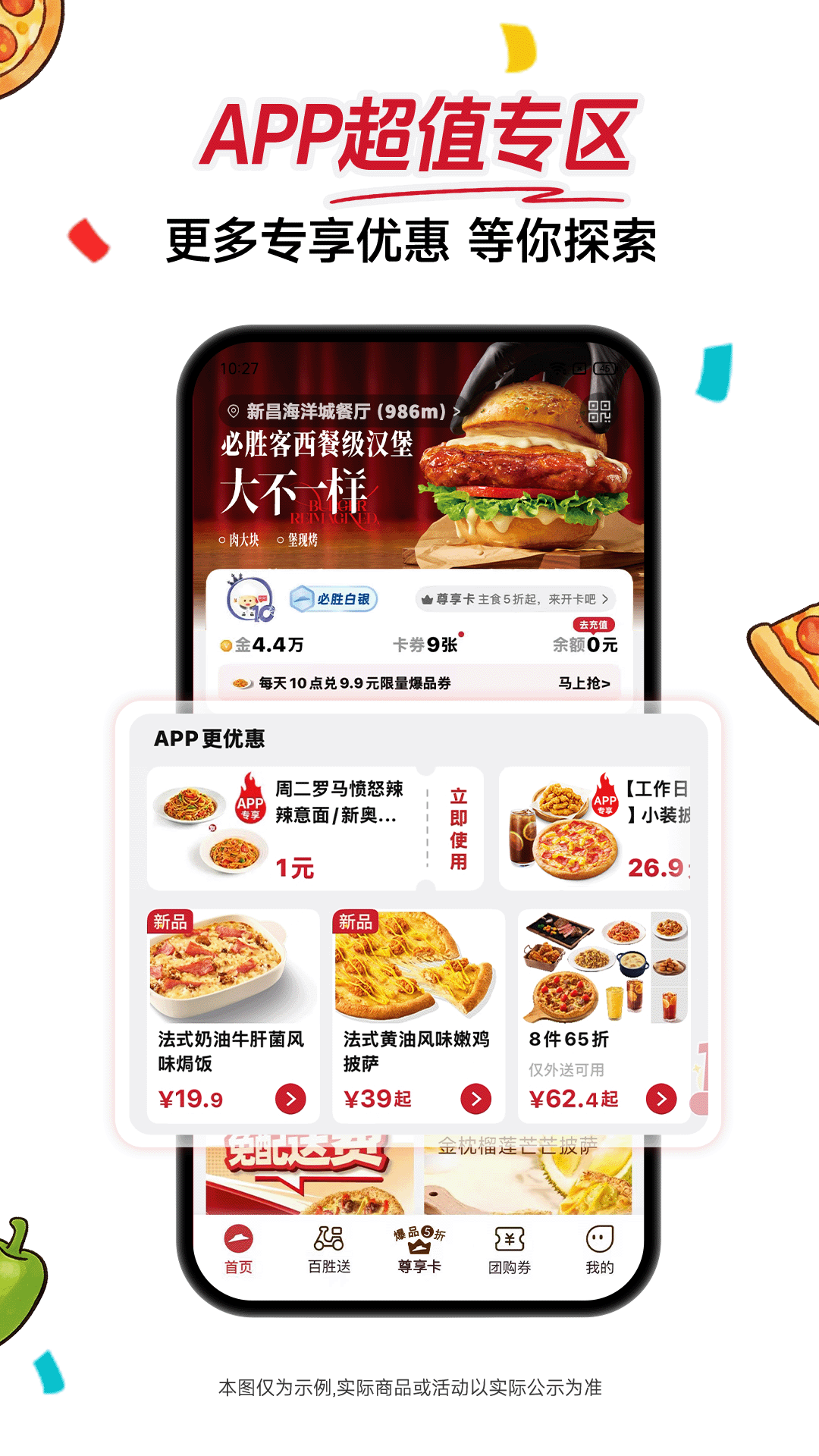The height and width of the screenshot is (1456, 819).
Task: Open the 必胜白银 membership badge
Action: pos(334,598)
